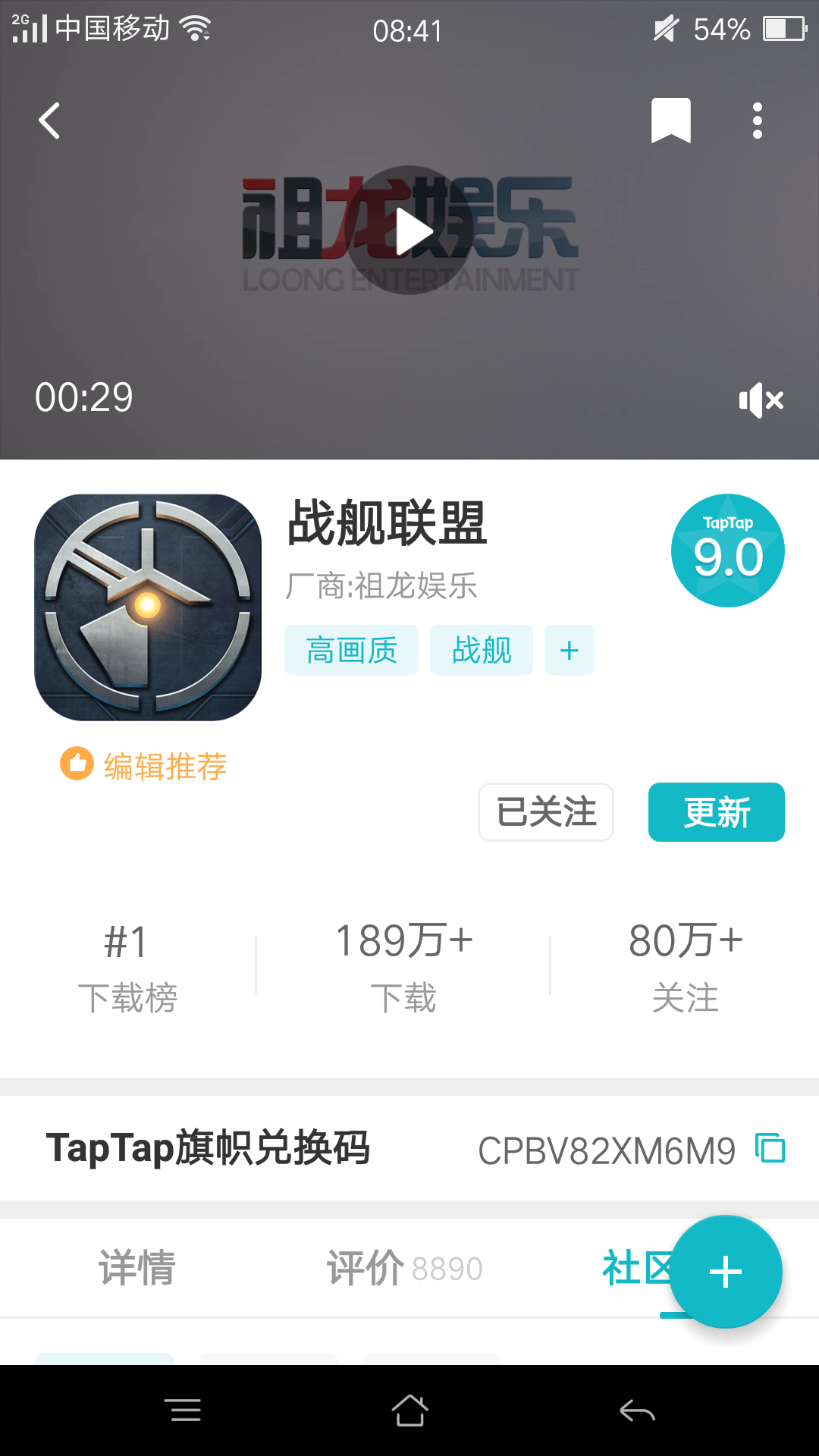The height and width of the screenshot is (1456, 819).
Task: Go back using the top-left arrow
Action: pyautogui.click(x=50, y=121)
